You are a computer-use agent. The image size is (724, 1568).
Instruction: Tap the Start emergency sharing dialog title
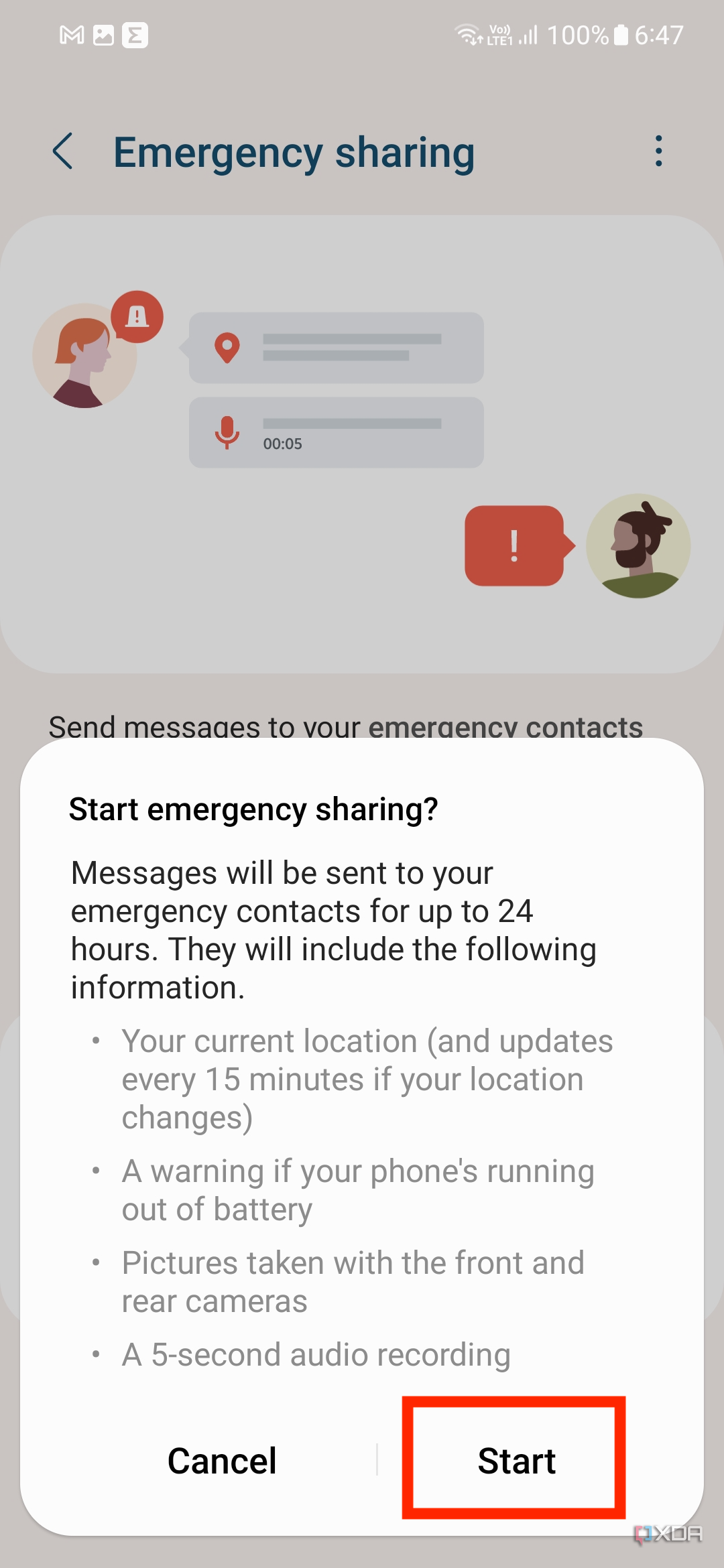pos(253,809)
